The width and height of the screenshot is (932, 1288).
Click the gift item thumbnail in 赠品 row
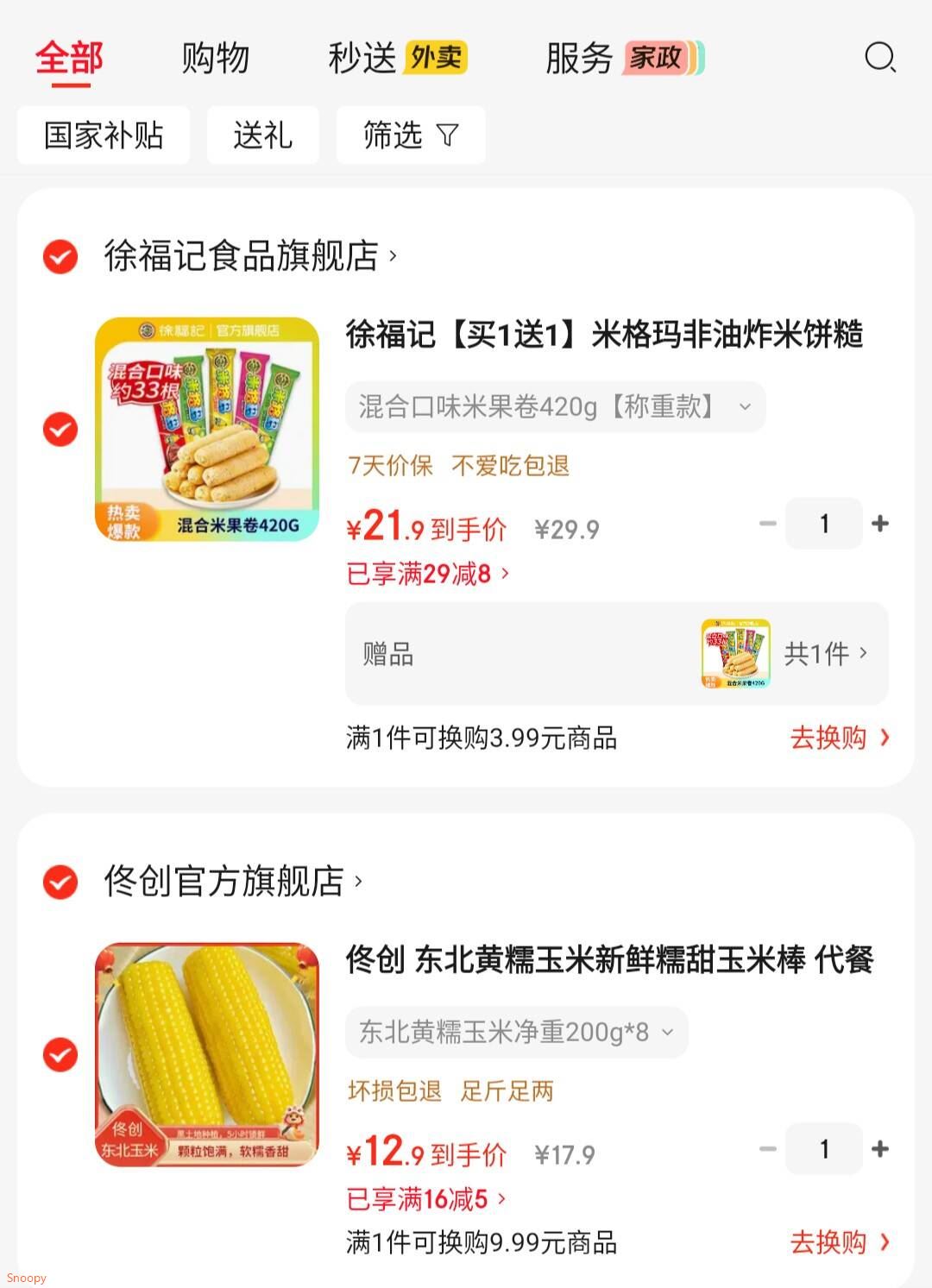click(734, 654)
